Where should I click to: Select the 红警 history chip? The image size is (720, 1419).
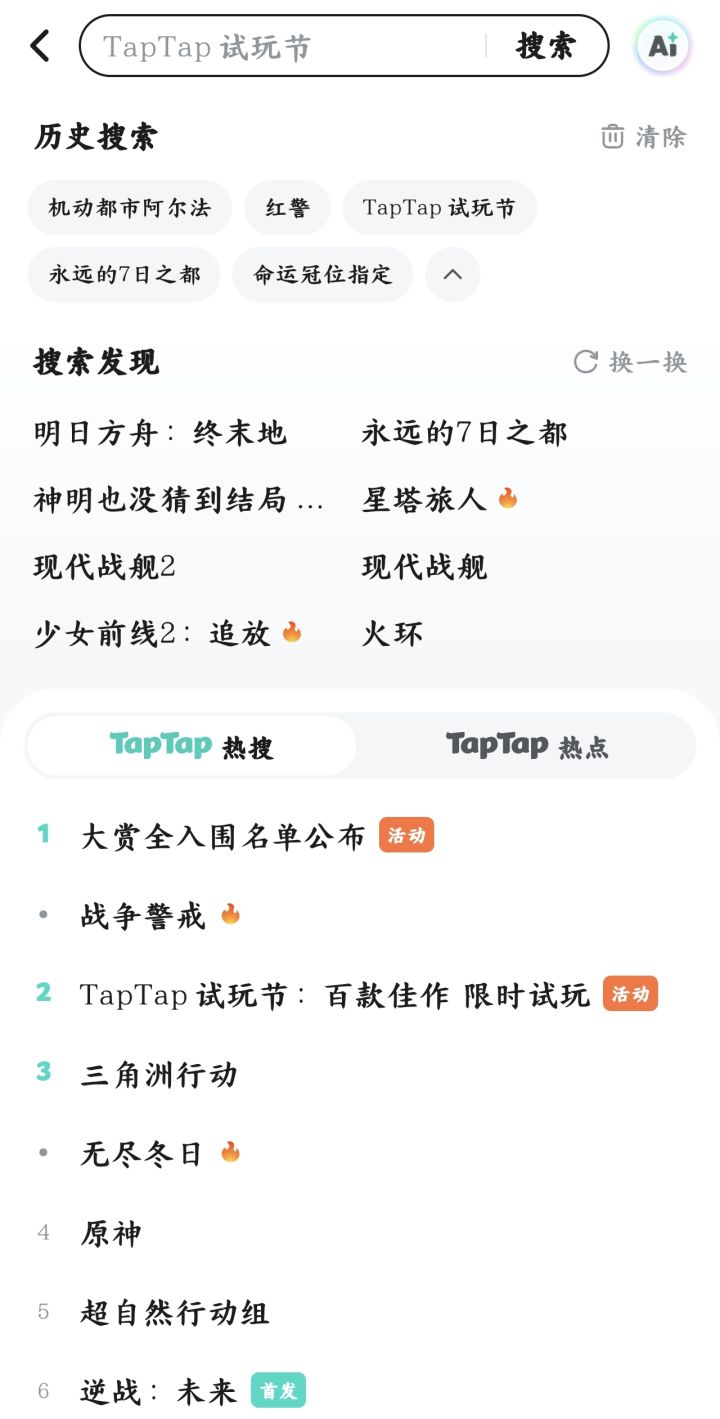(287, 208)
